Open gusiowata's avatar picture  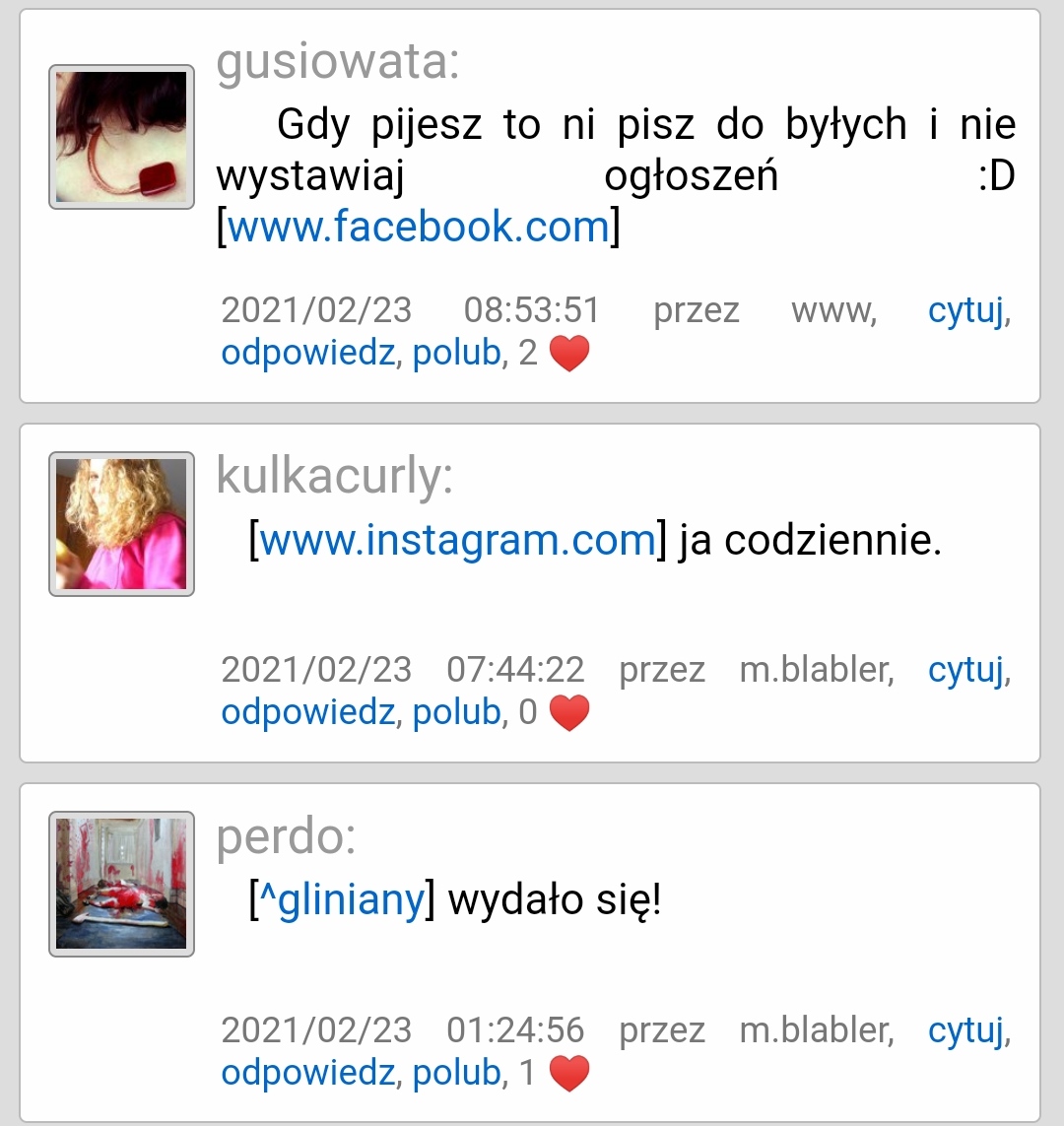[x=121, y=137]
